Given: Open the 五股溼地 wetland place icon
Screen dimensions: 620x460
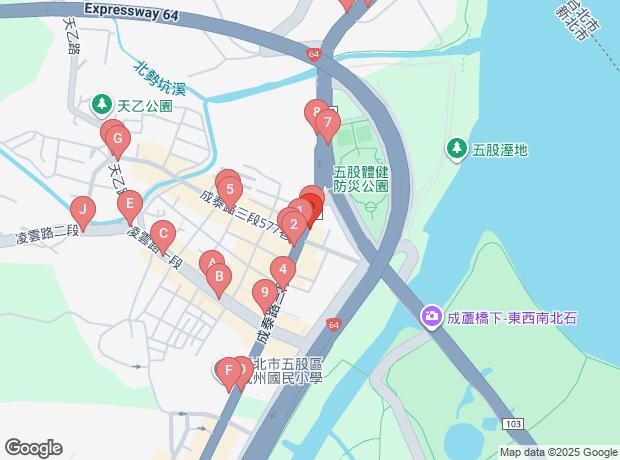Looking at the screenshot, I should pos(457,149).
